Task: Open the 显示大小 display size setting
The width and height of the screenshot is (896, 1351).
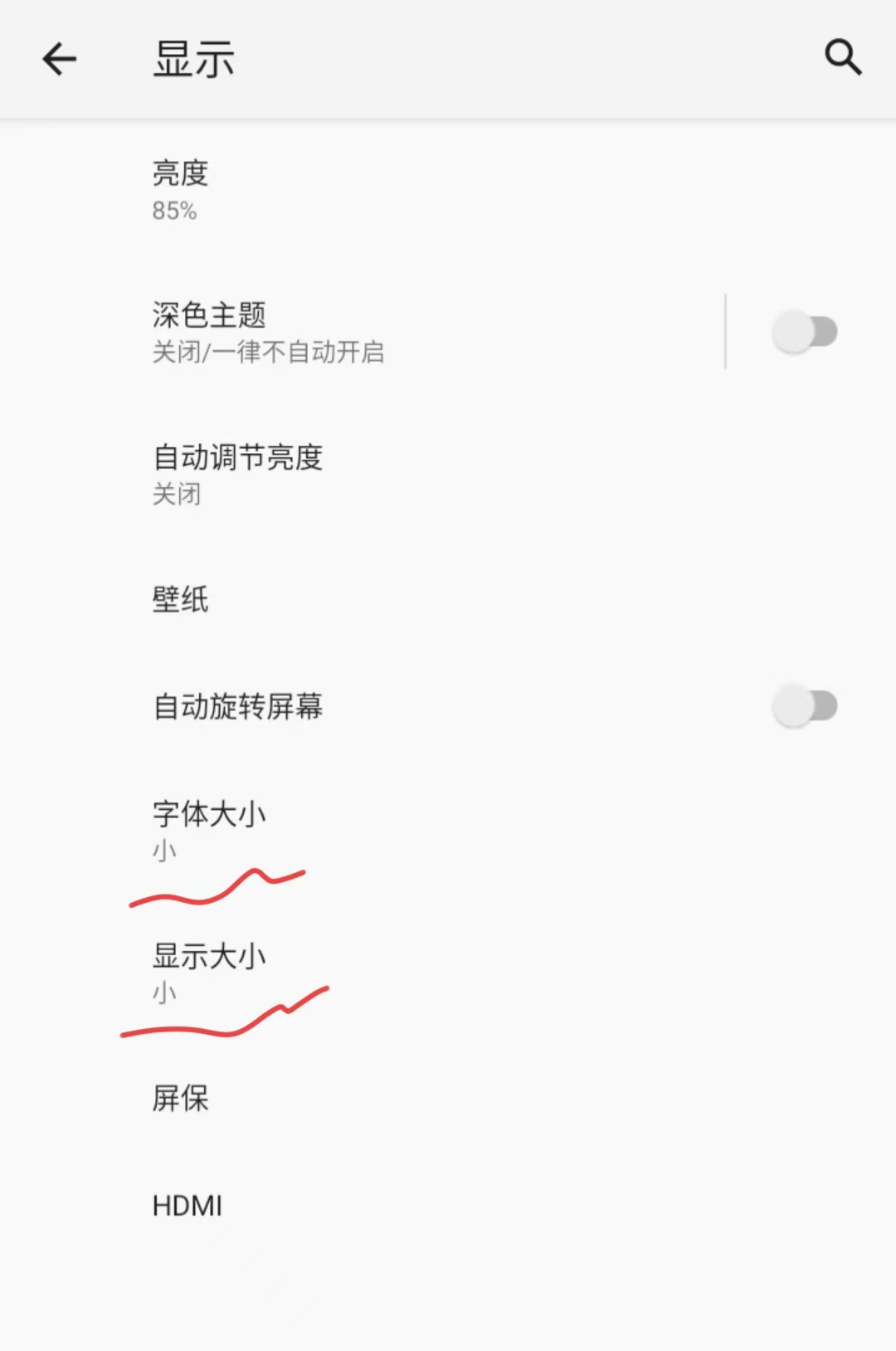Action: (x=209, y=972)
